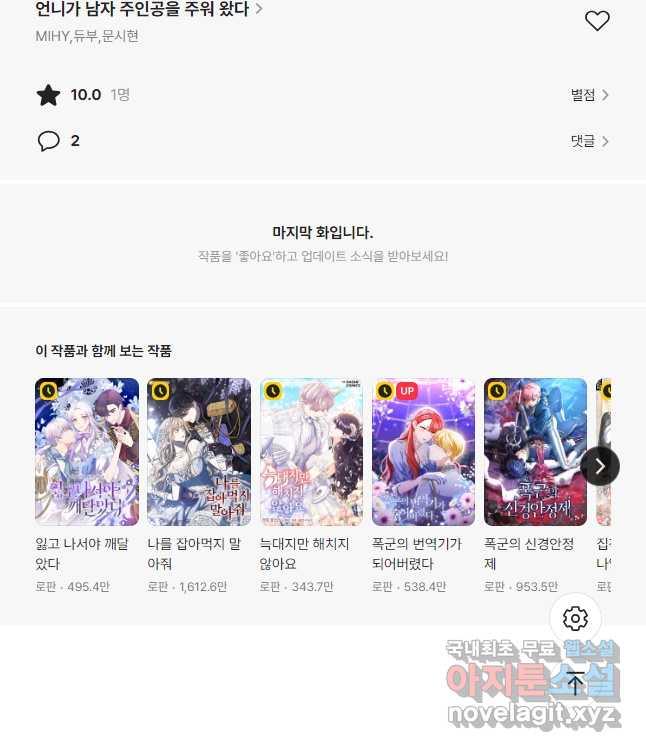Show next recommended titles with the arrow
This screenshot has height=752, width=646.
coord(600,466)
